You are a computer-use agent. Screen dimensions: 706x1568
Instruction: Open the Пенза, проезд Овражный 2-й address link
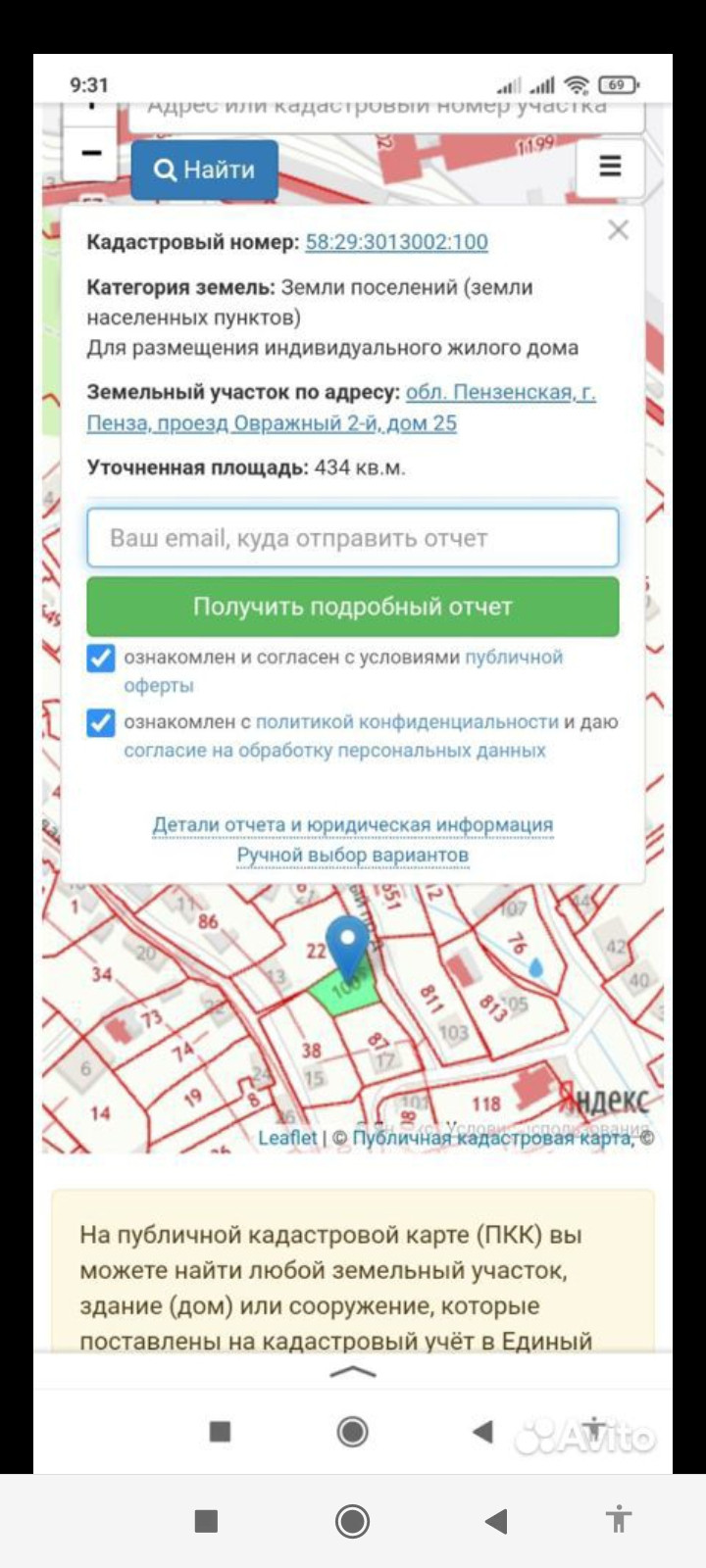point(272,423)
